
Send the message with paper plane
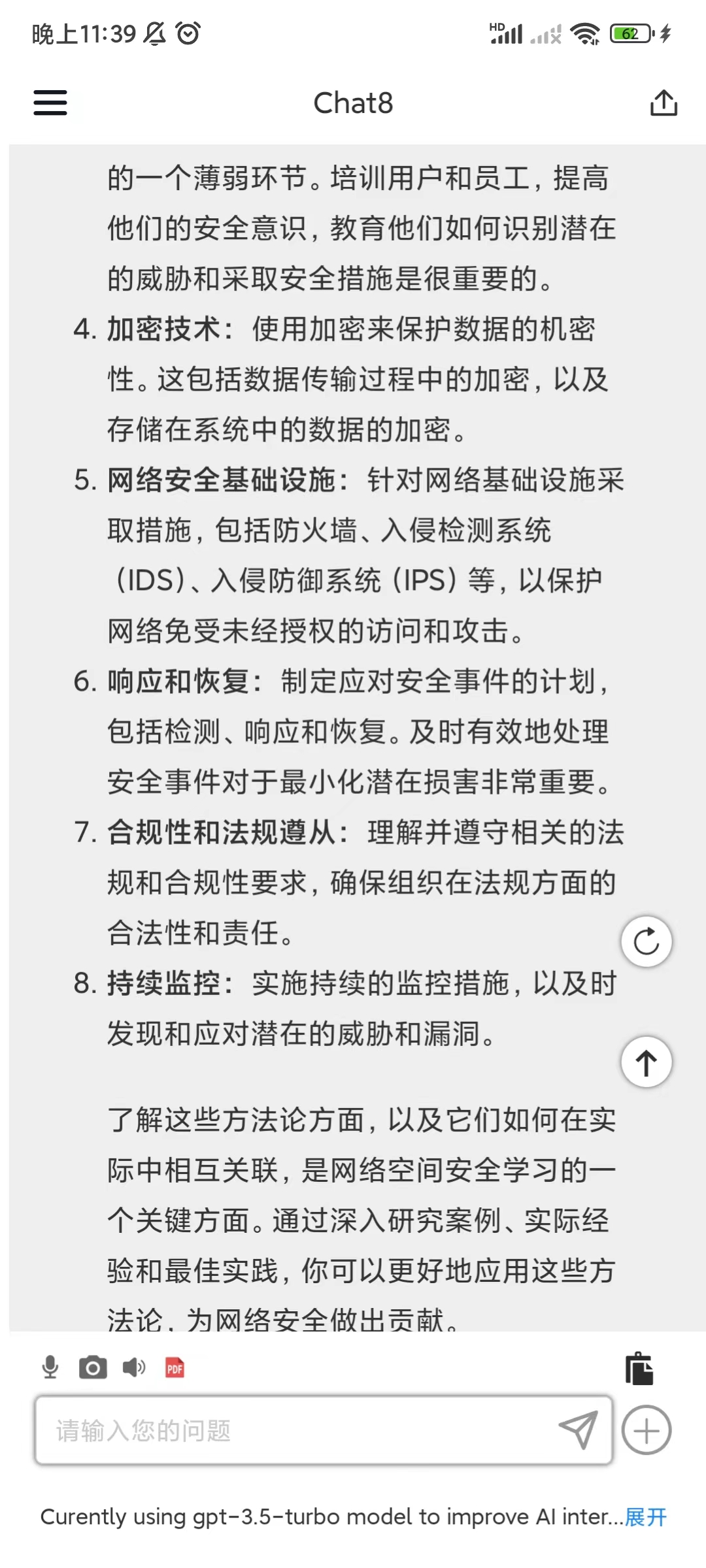click(578, 1430)
